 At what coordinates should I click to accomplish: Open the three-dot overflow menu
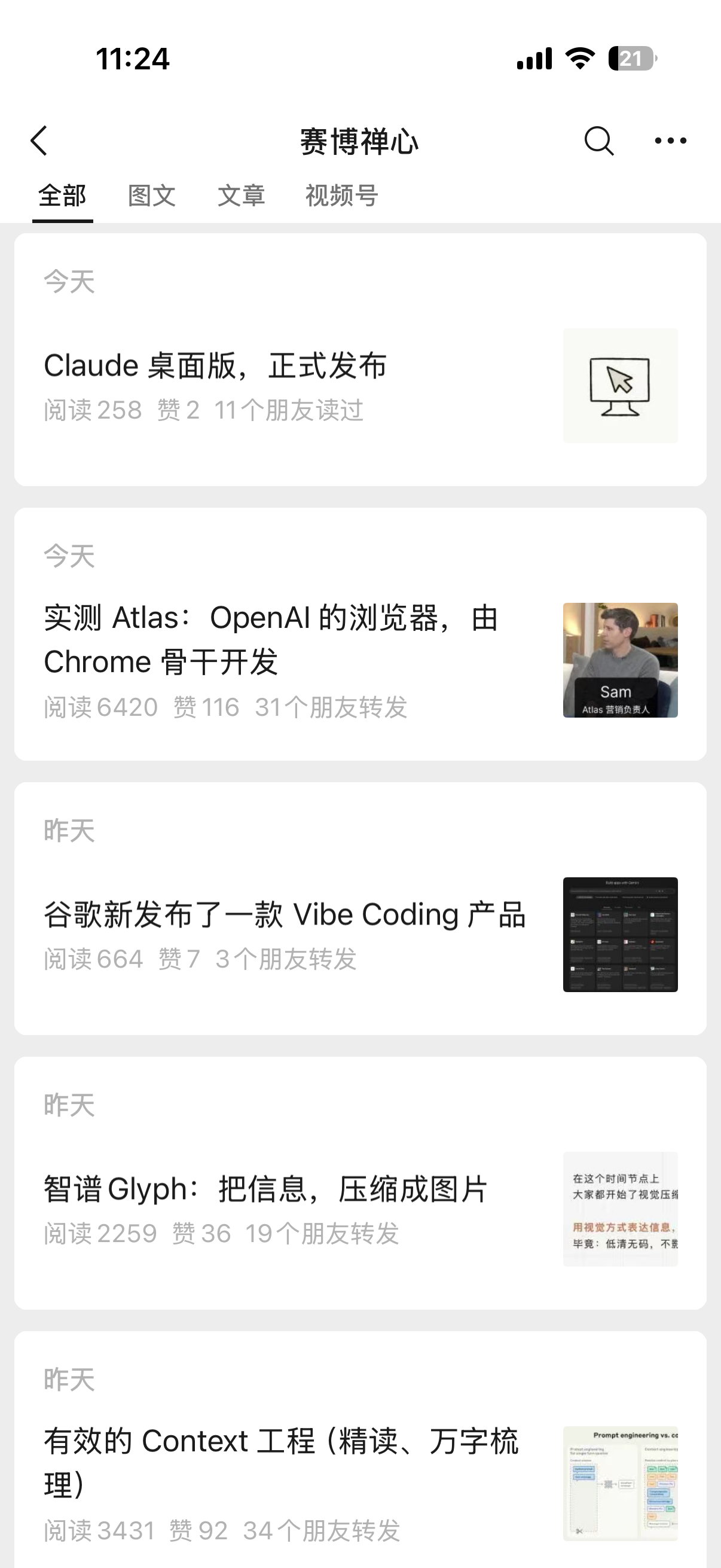tap(671, 141)
